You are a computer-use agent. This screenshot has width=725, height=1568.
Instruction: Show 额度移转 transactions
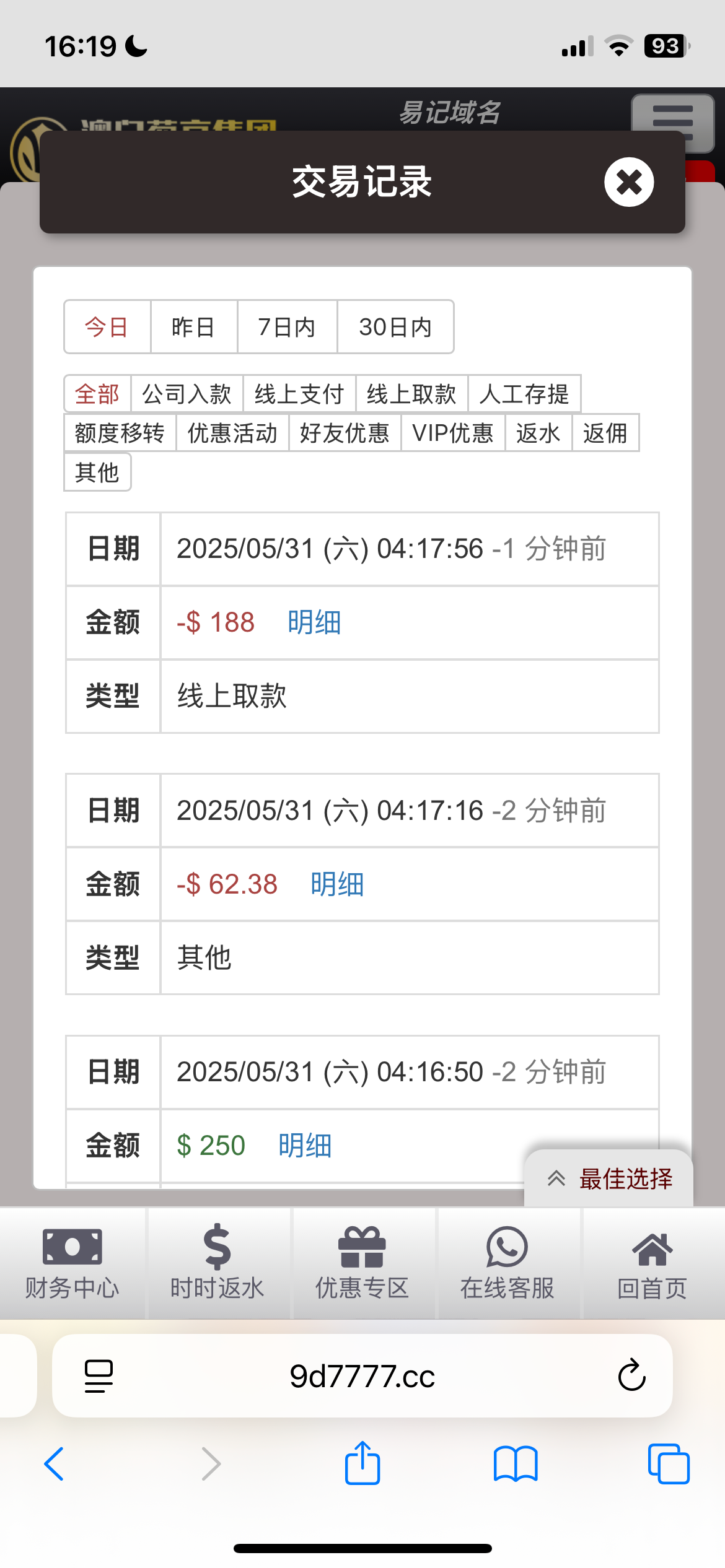coord(120,433)
